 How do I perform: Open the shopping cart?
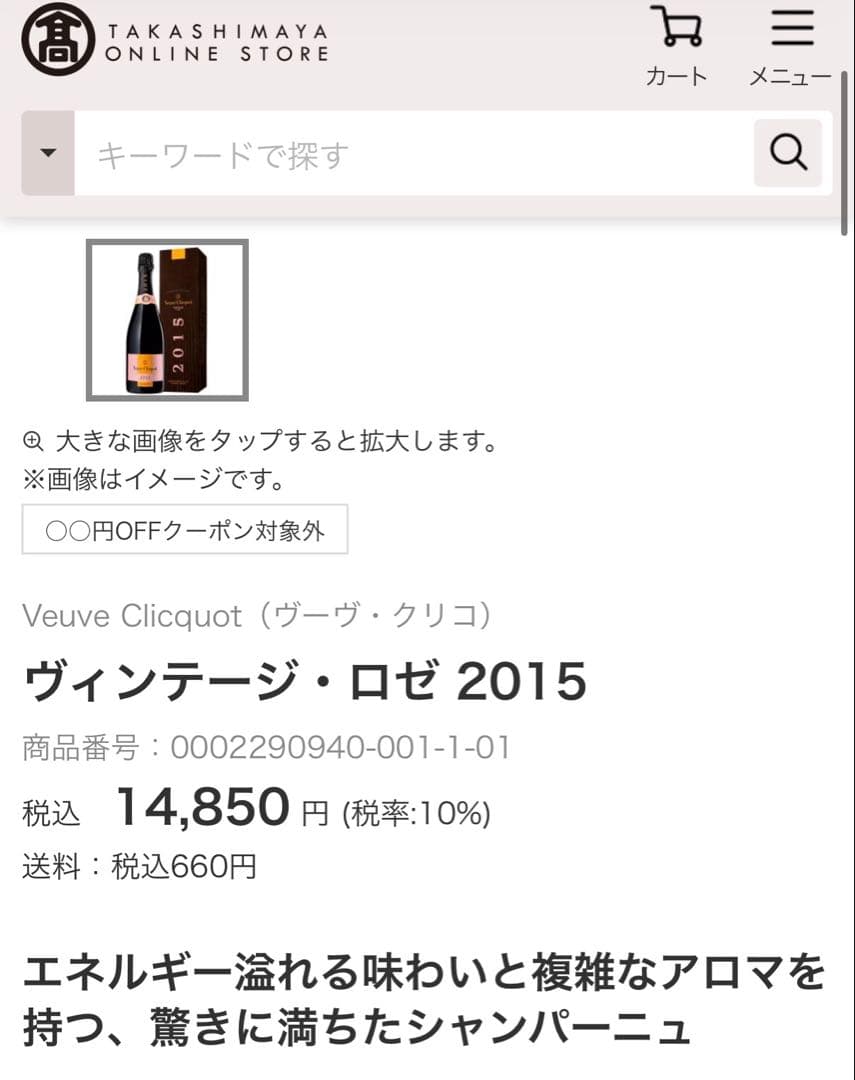point(678,30)
